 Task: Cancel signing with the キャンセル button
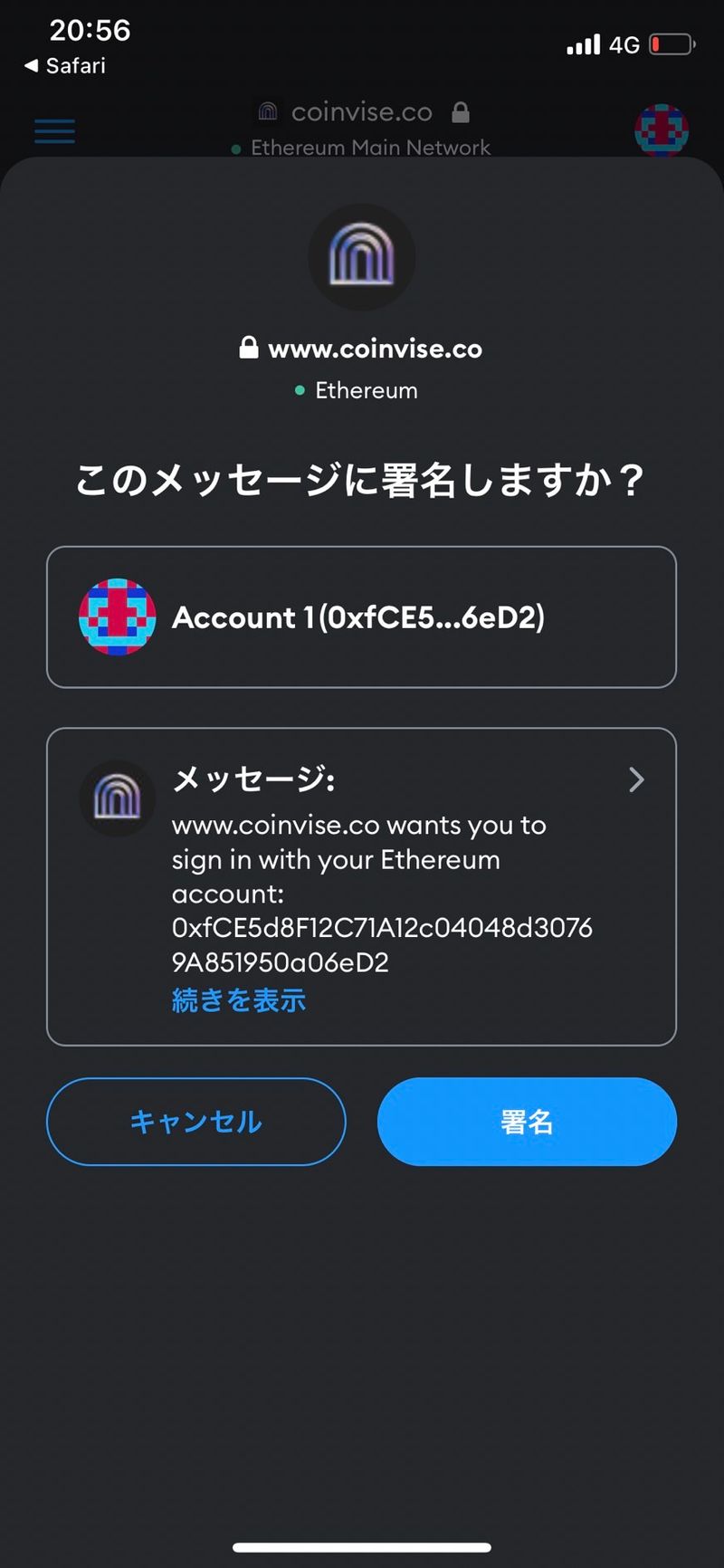(x=195, y=1122)
